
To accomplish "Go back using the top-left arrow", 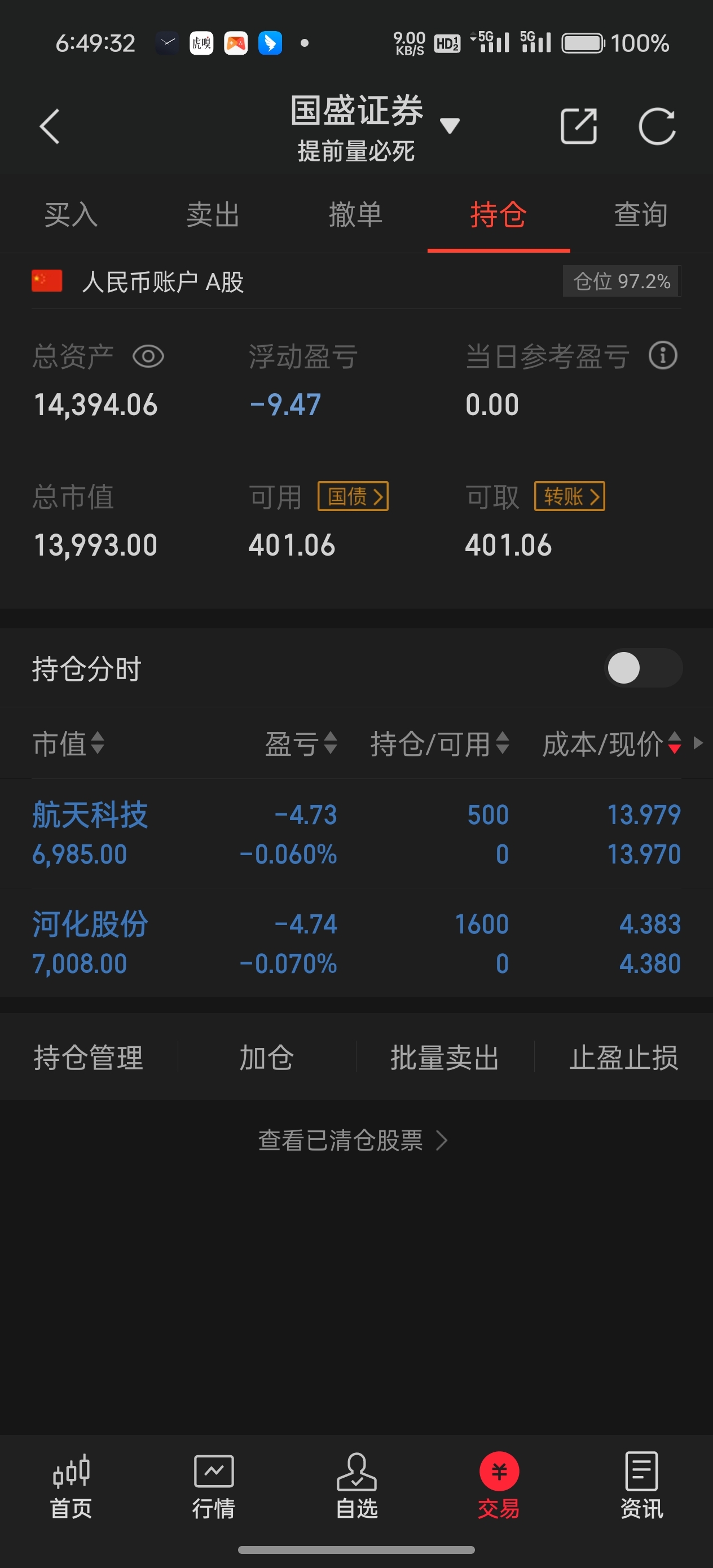I will click(x=50, y=126).
